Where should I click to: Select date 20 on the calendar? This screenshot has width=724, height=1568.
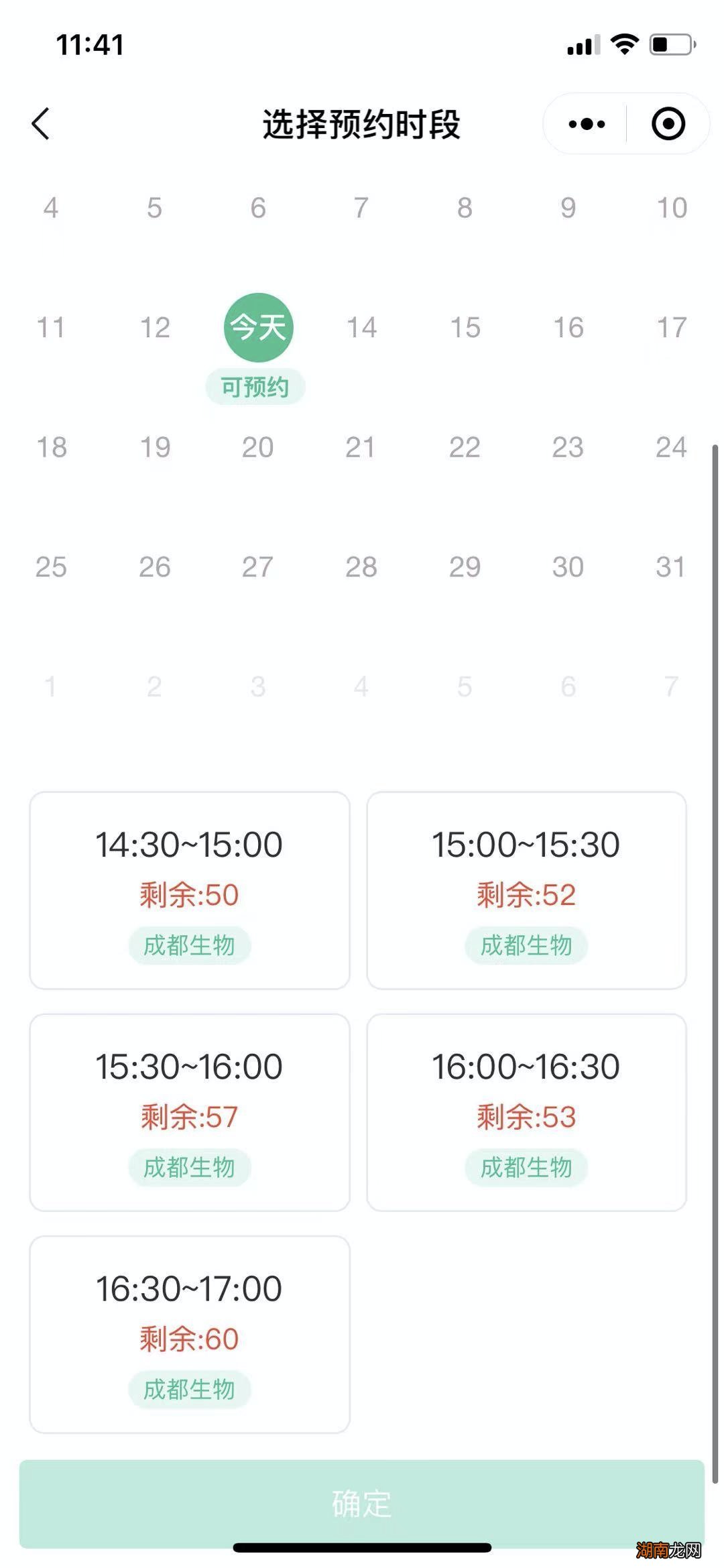258,446
